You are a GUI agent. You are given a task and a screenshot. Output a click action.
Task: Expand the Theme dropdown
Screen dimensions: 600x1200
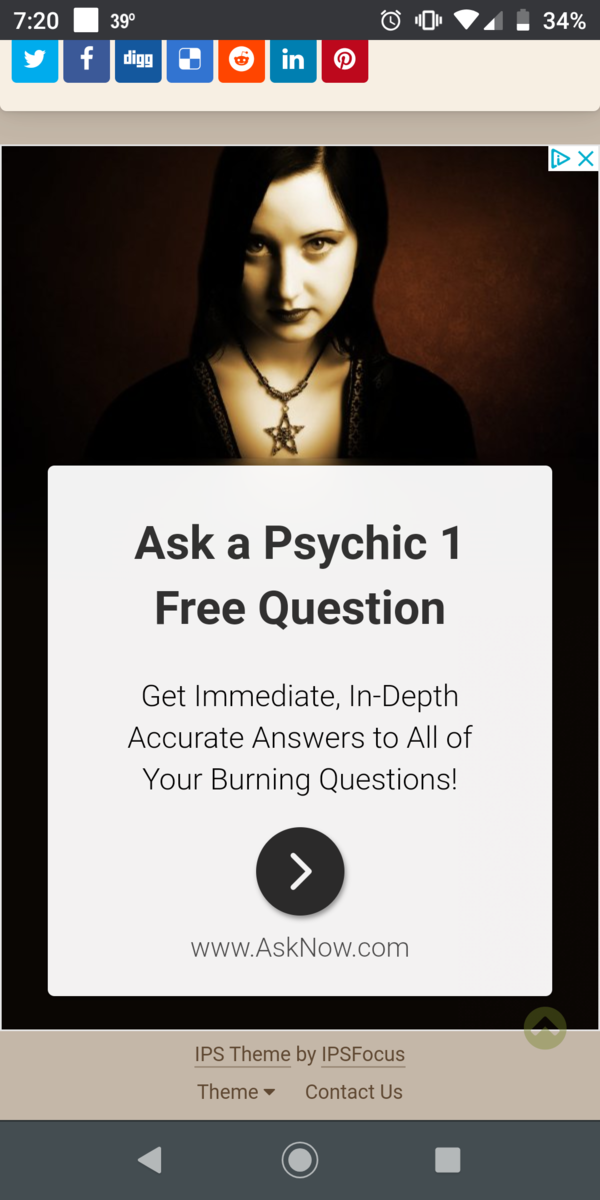click(x=236, y=1092)
